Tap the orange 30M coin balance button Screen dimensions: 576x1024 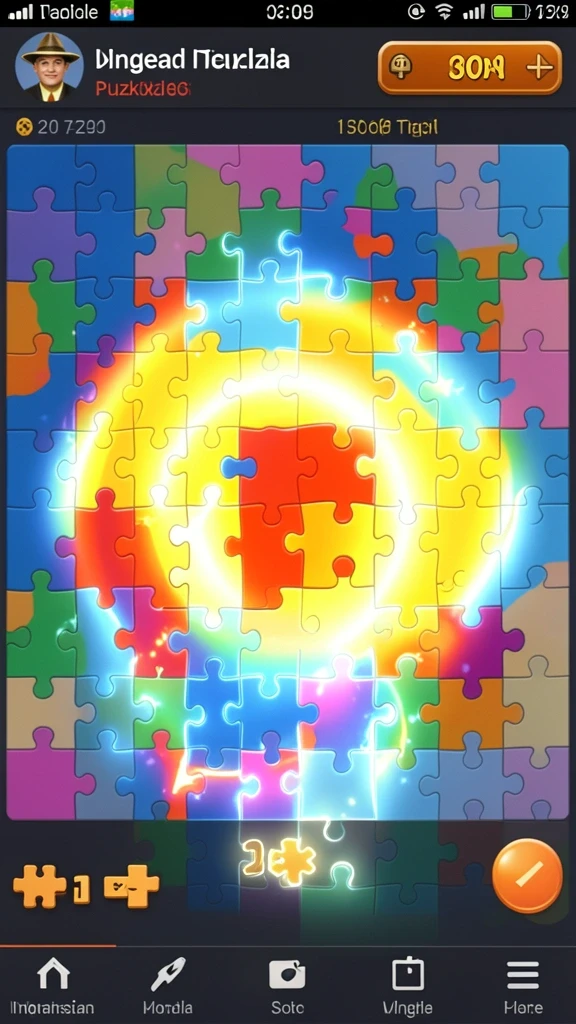coord(470,67)
